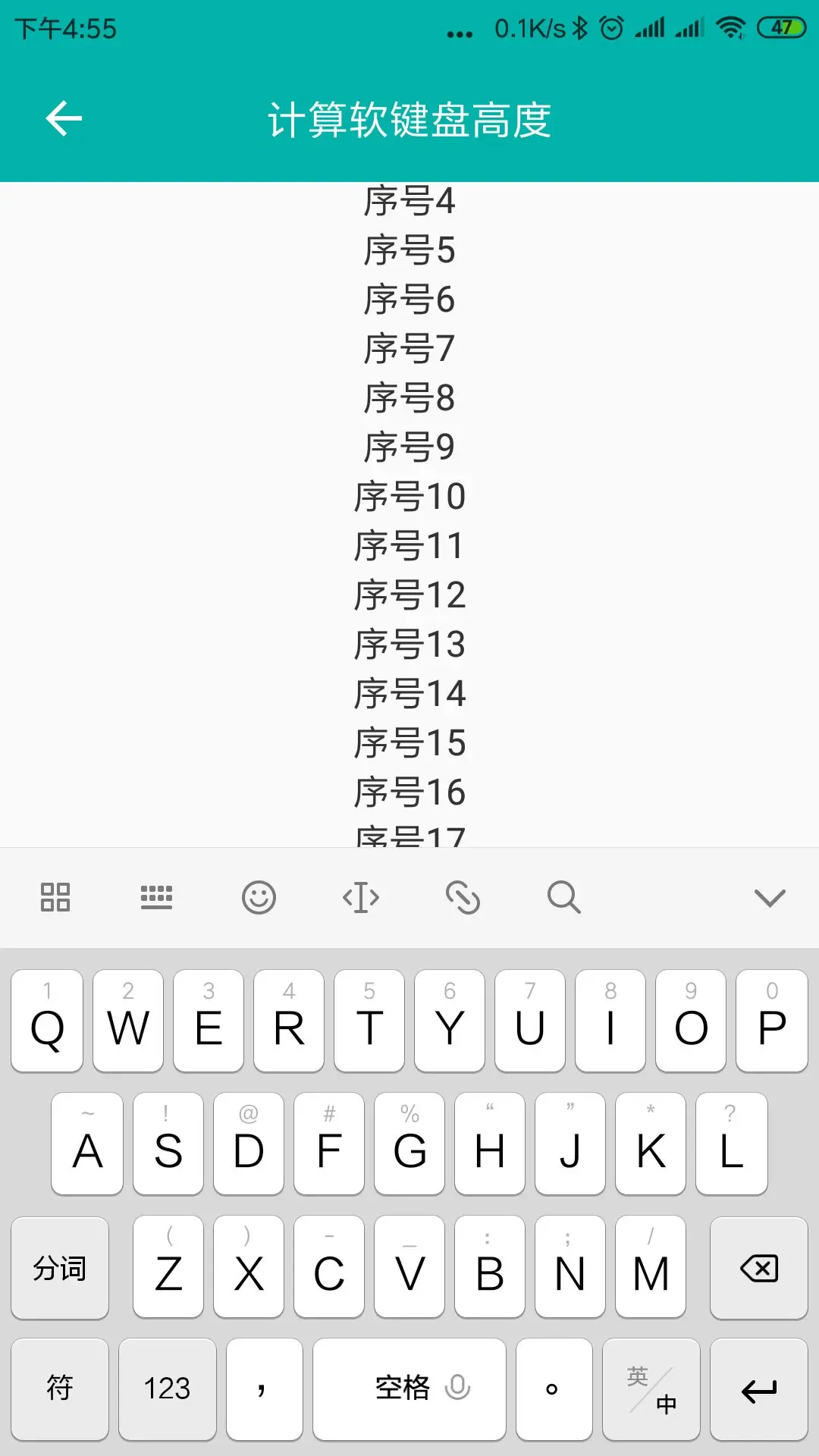Open the keyboard search tool
The height and width of the screenshot is (1456, 819).
(564, 898)
